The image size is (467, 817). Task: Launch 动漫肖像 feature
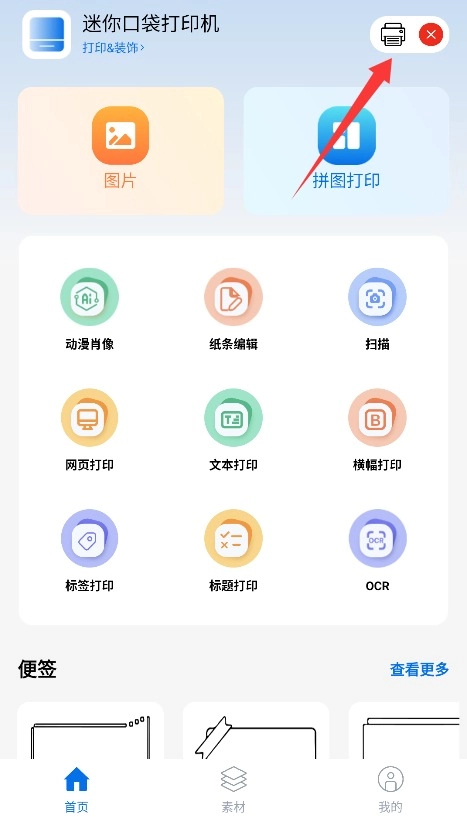click(90, 310)
